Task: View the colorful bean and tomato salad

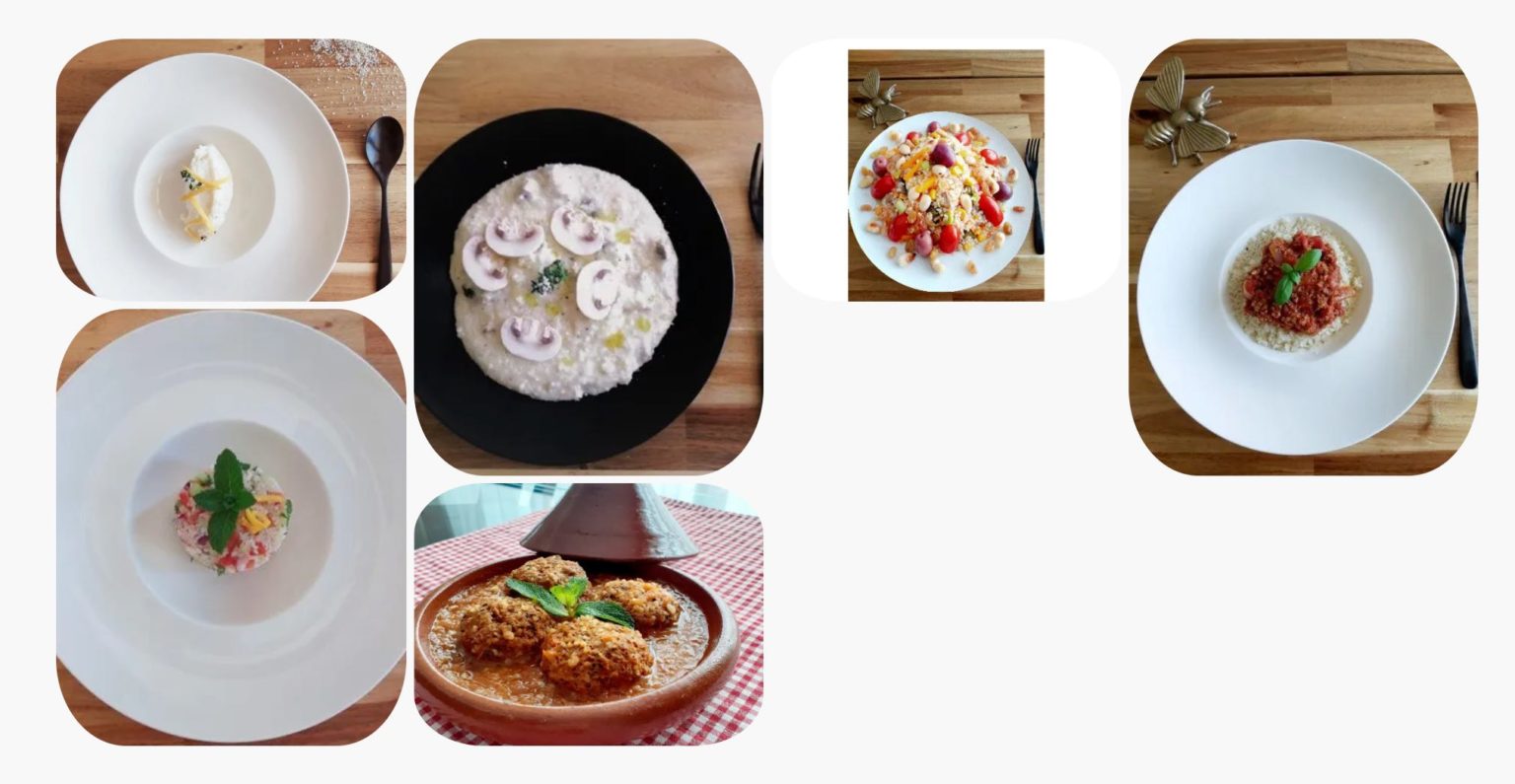Action: click(x=945, y=171)
